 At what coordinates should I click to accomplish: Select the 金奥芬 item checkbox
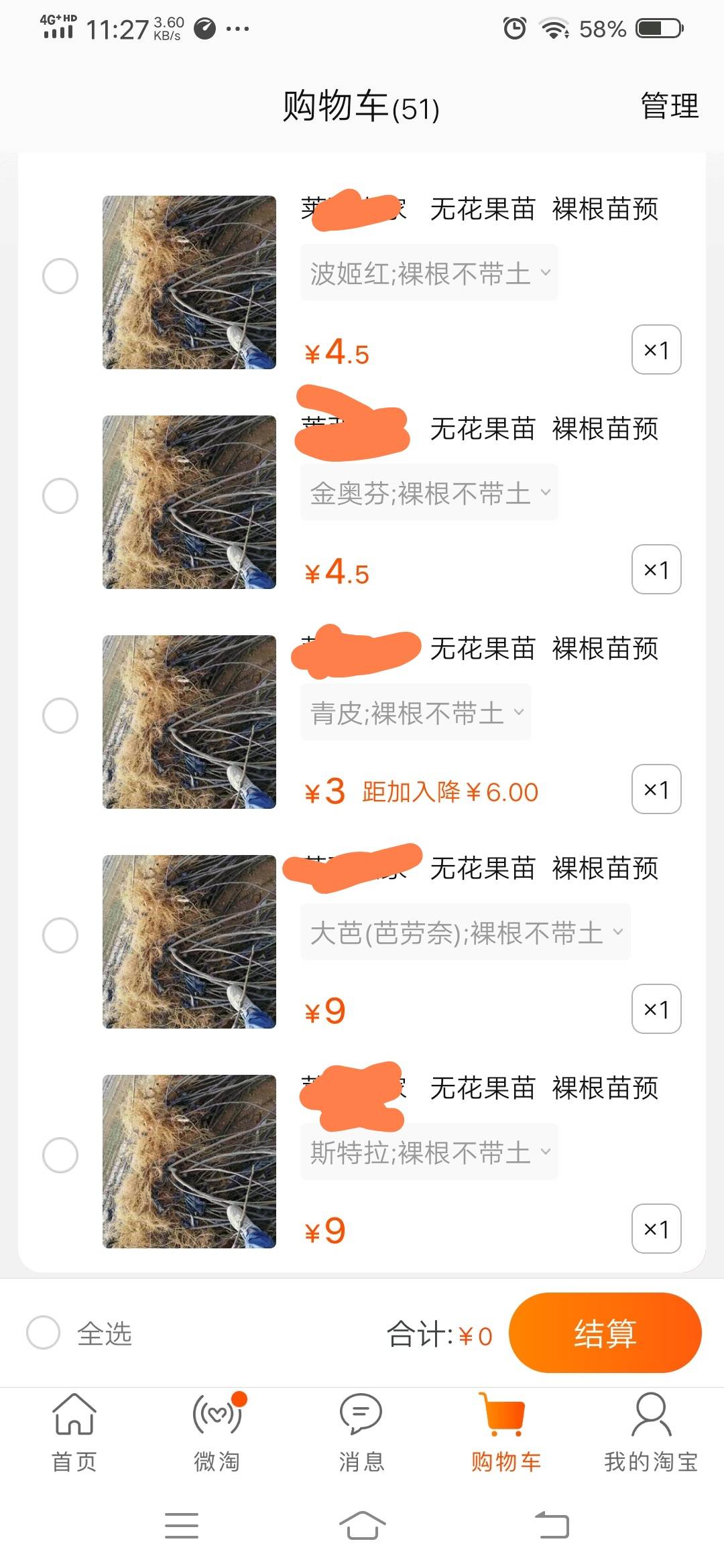(60, 496)
